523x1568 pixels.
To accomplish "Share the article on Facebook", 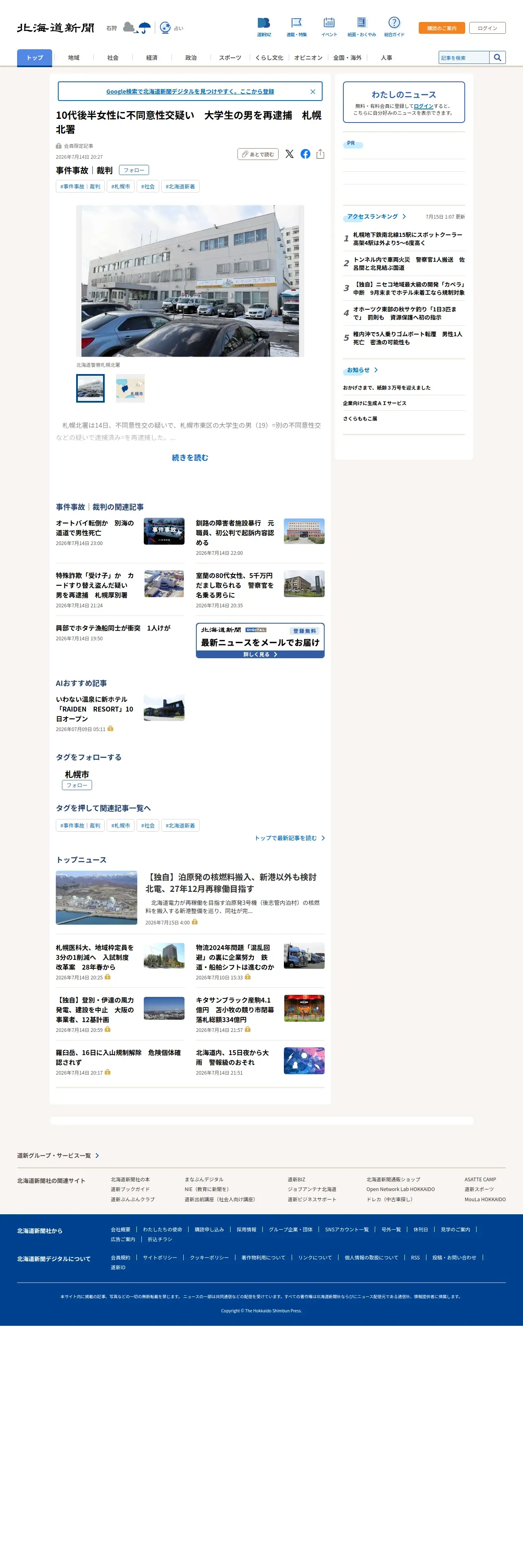I will pos(305,154).
